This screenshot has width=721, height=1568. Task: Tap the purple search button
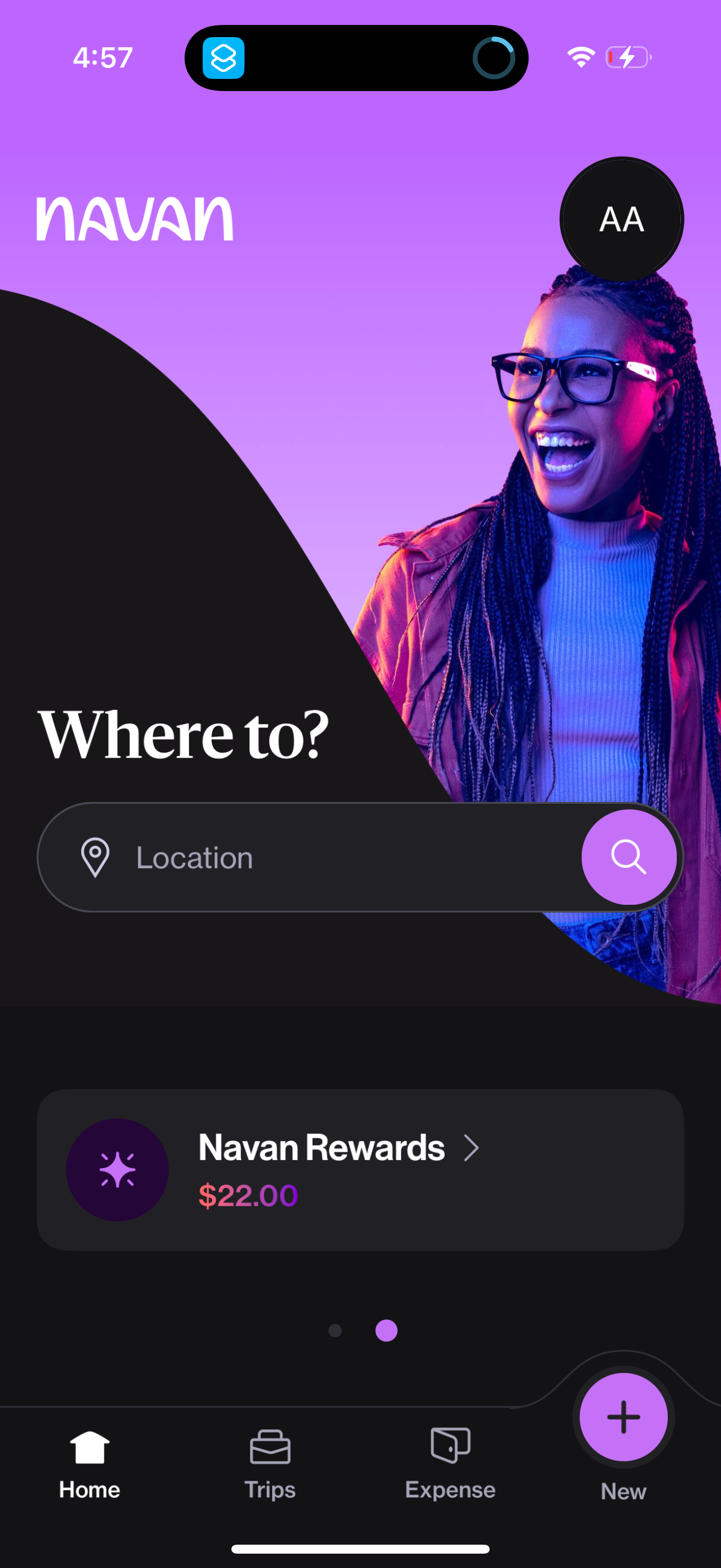(628, 857)
